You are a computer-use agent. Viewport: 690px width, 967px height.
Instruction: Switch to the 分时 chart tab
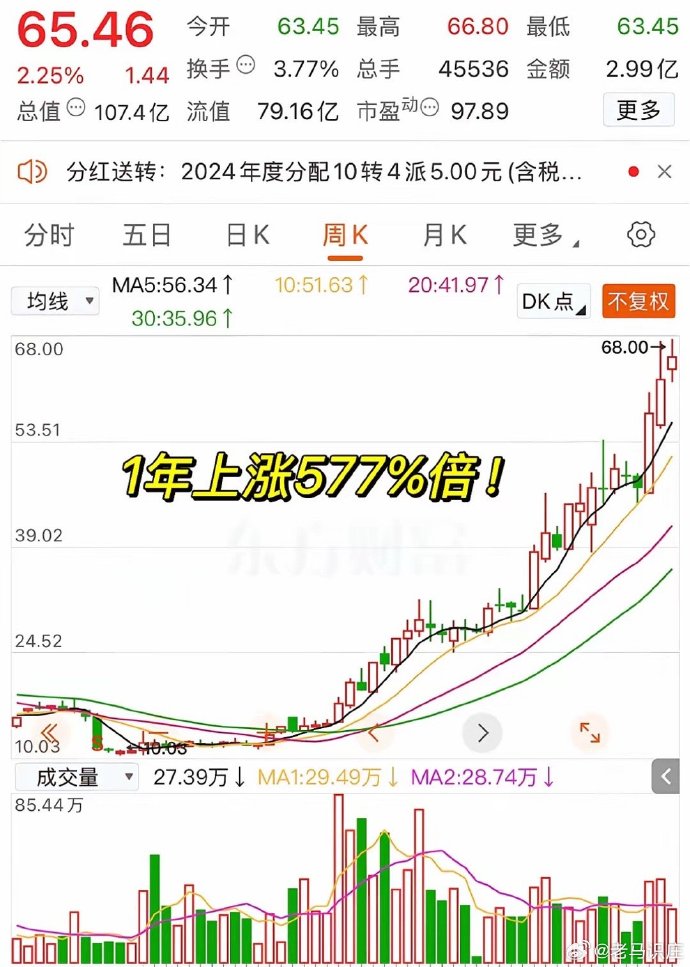point(49,235)
